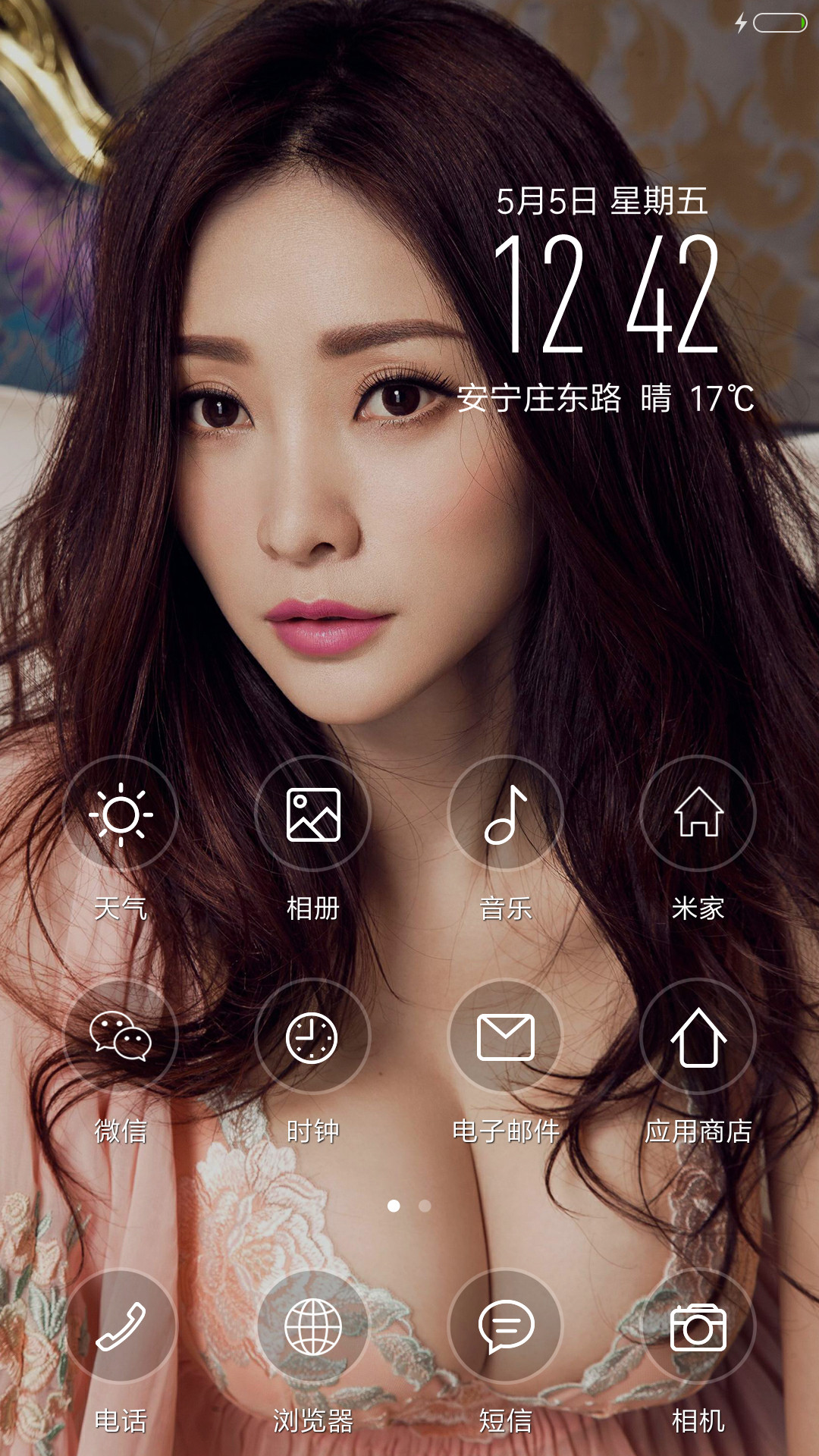The width and height of the screenshot is (819, 1456).
Task: Tap the 12 42 clock widget
Action: (606, 293)
